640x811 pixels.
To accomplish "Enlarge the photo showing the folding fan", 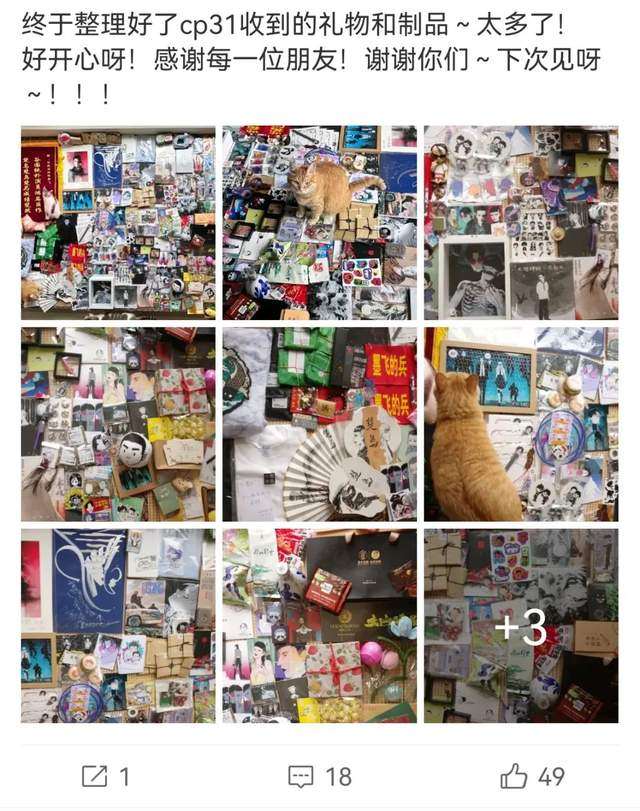I will pos(319,424).
